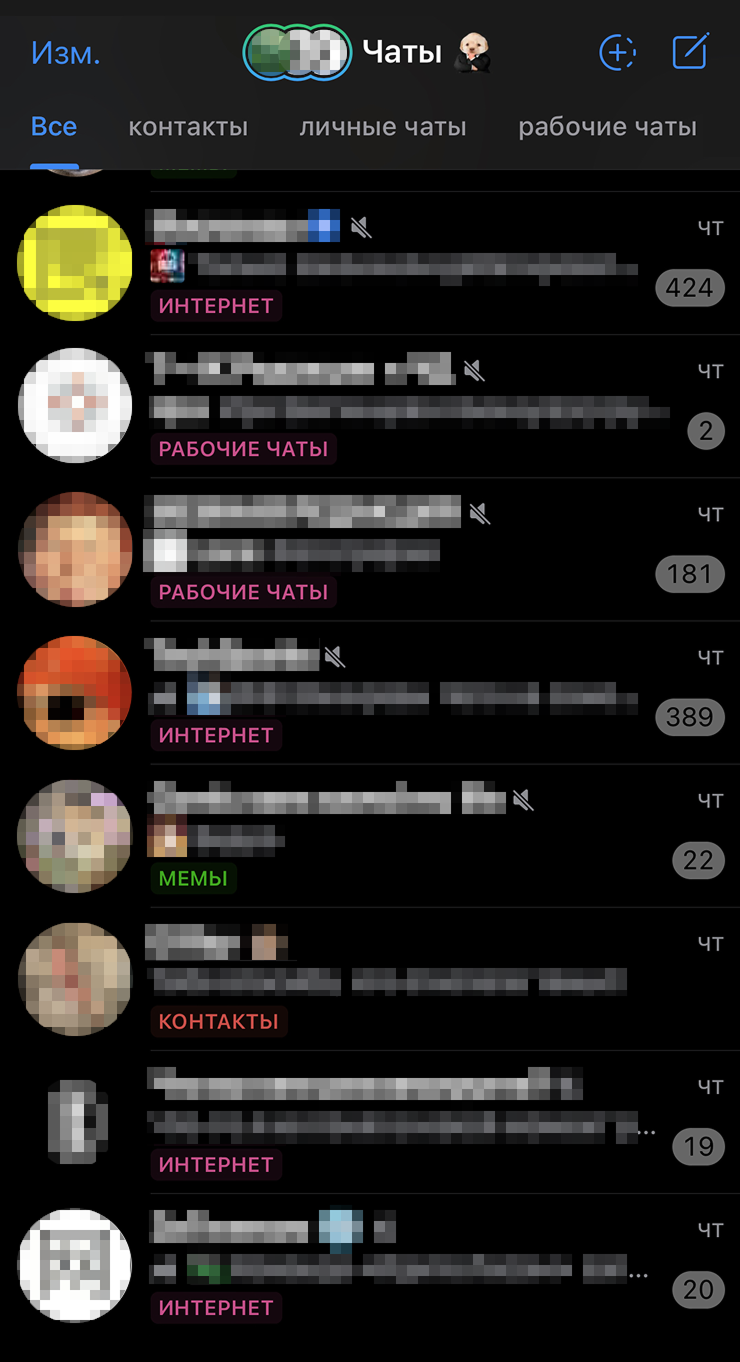
Task: Select the личные чаты tab
Action: 383,127
